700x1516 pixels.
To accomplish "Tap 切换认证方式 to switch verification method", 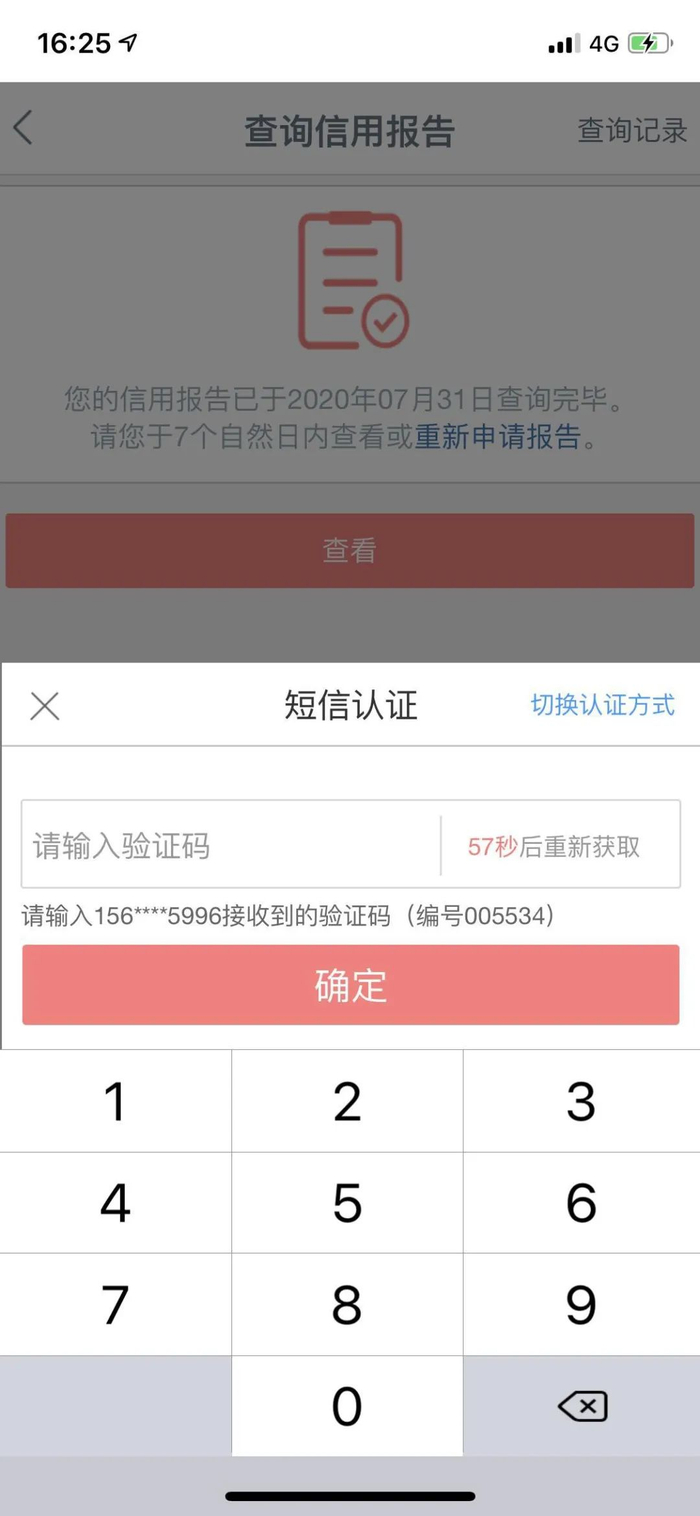I will point(602,705).
